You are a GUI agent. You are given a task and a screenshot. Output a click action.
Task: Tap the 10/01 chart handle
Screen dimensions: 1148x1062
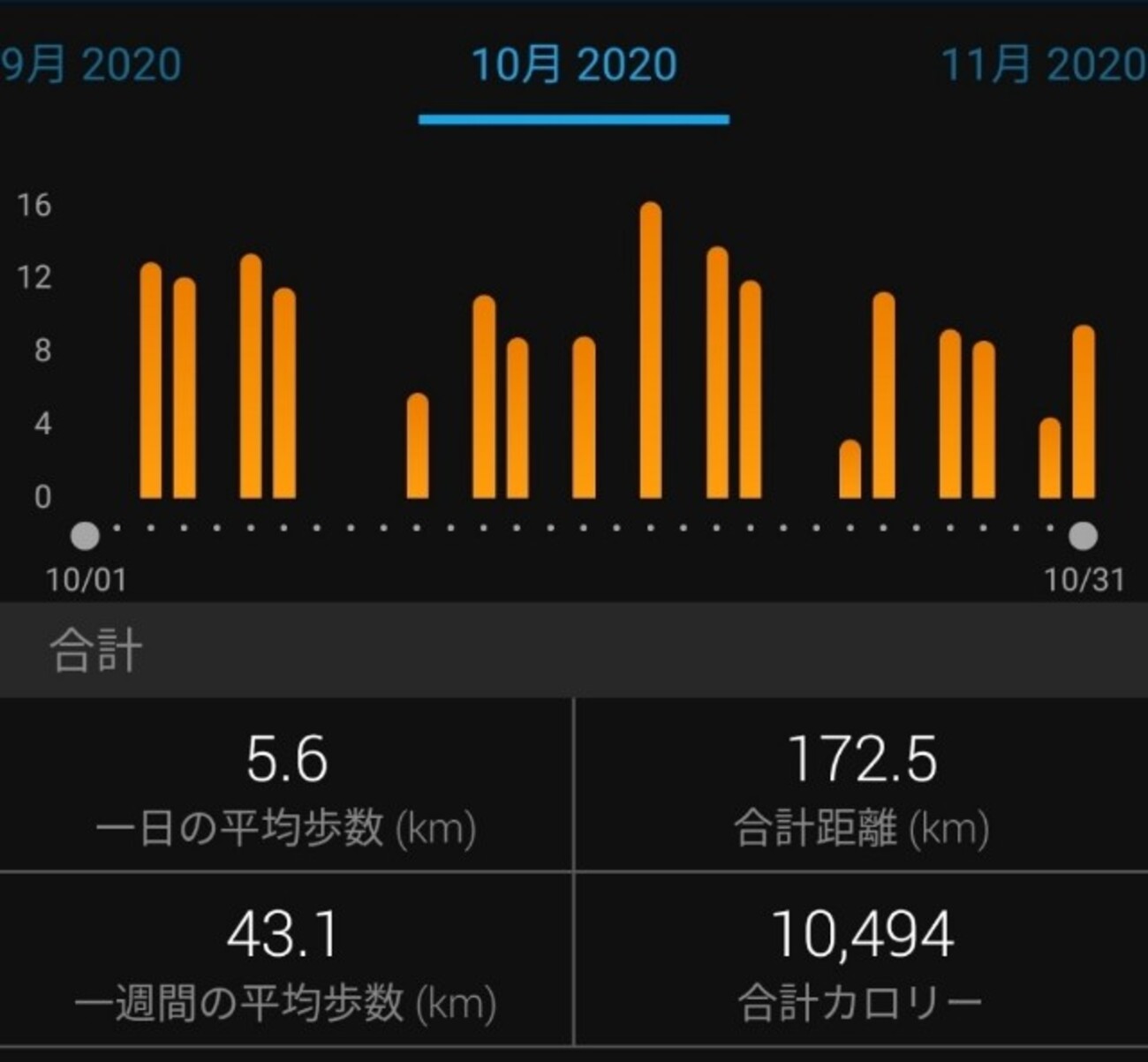(x=85, y=535)
